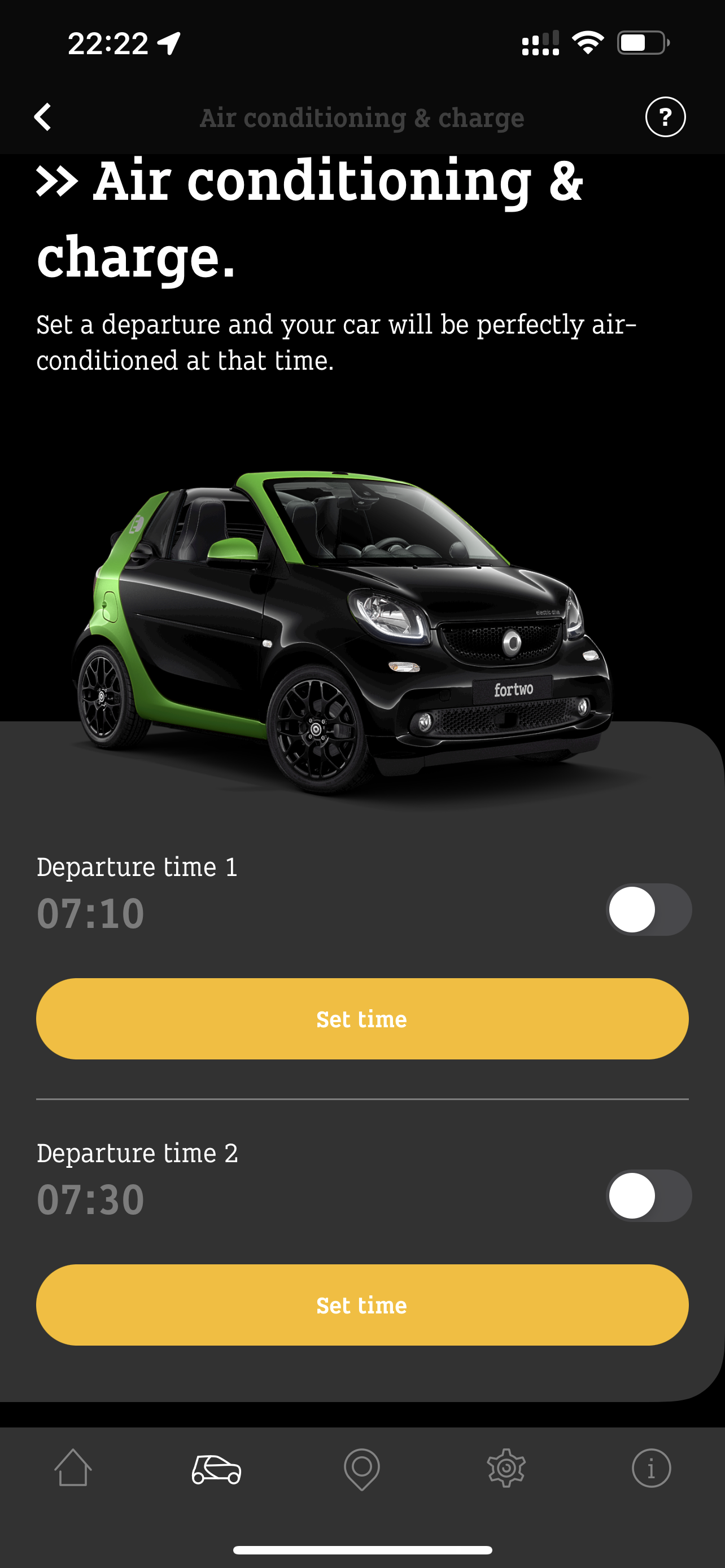Enable the Departure time 1 switch
Screen dimensions: 725x1568
tap(649, 909)
